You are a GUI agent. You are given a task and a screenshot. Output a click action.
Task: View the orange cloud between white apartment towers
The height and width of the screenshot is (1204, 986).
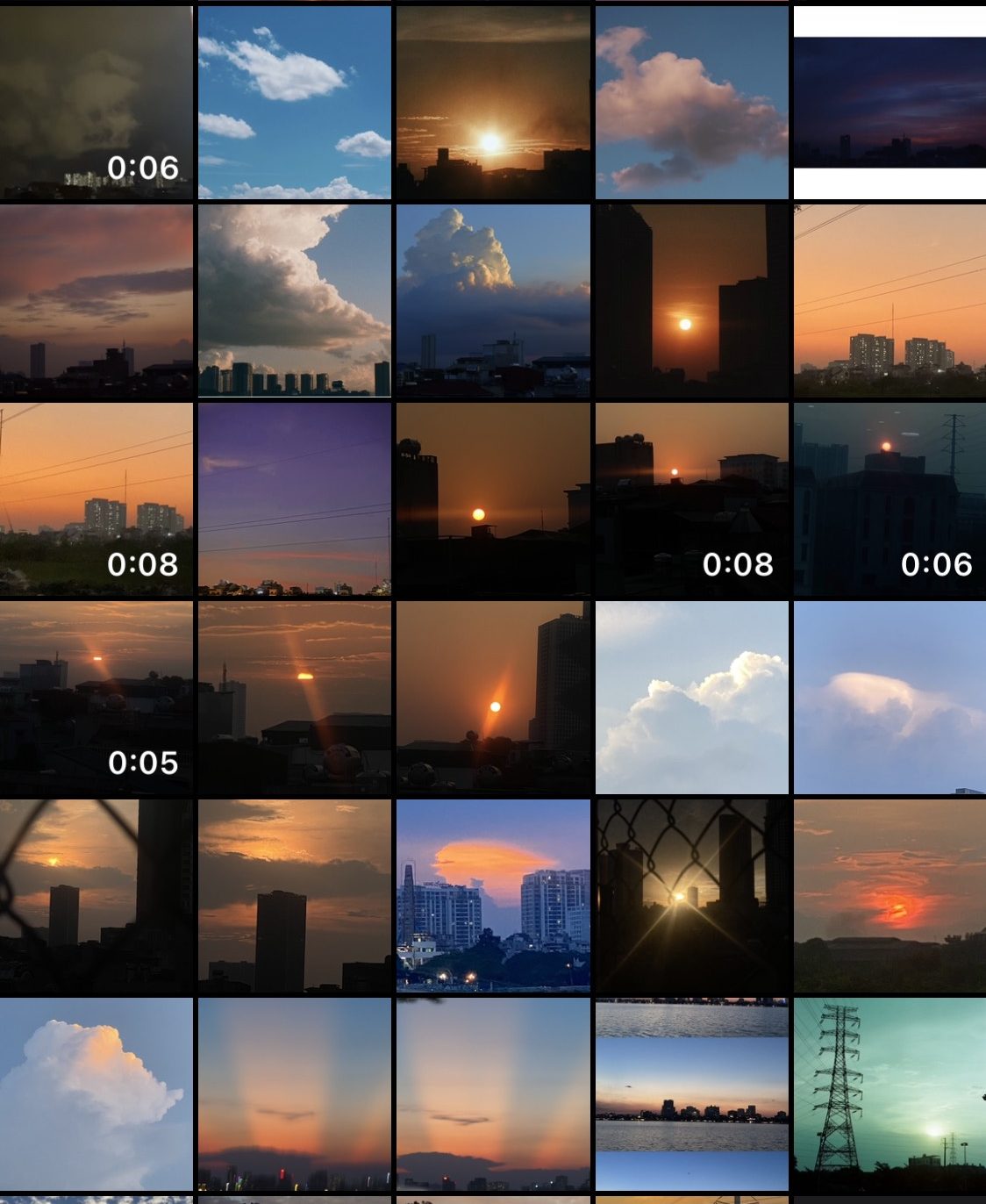coord(493,895)
